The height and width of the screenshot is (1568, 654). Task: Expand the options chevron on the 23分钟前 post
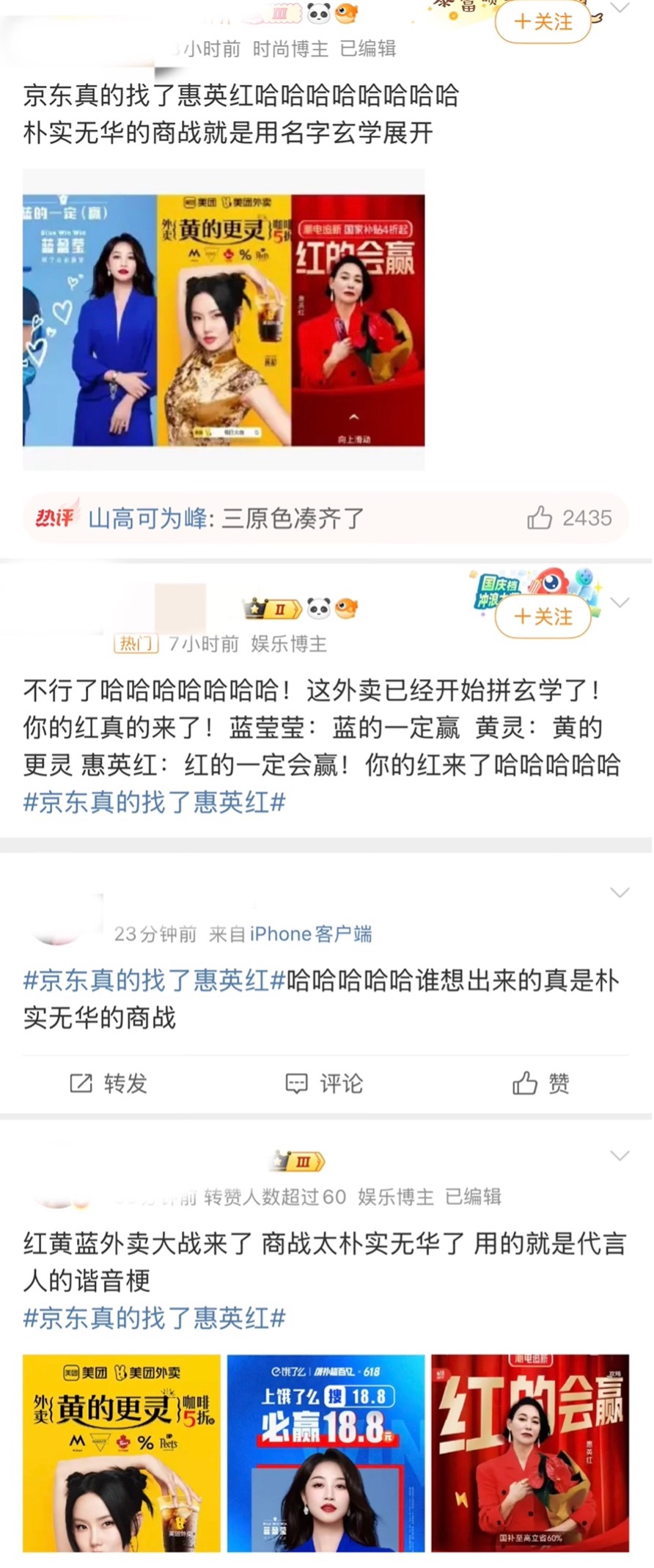click(x=620, y=893)
